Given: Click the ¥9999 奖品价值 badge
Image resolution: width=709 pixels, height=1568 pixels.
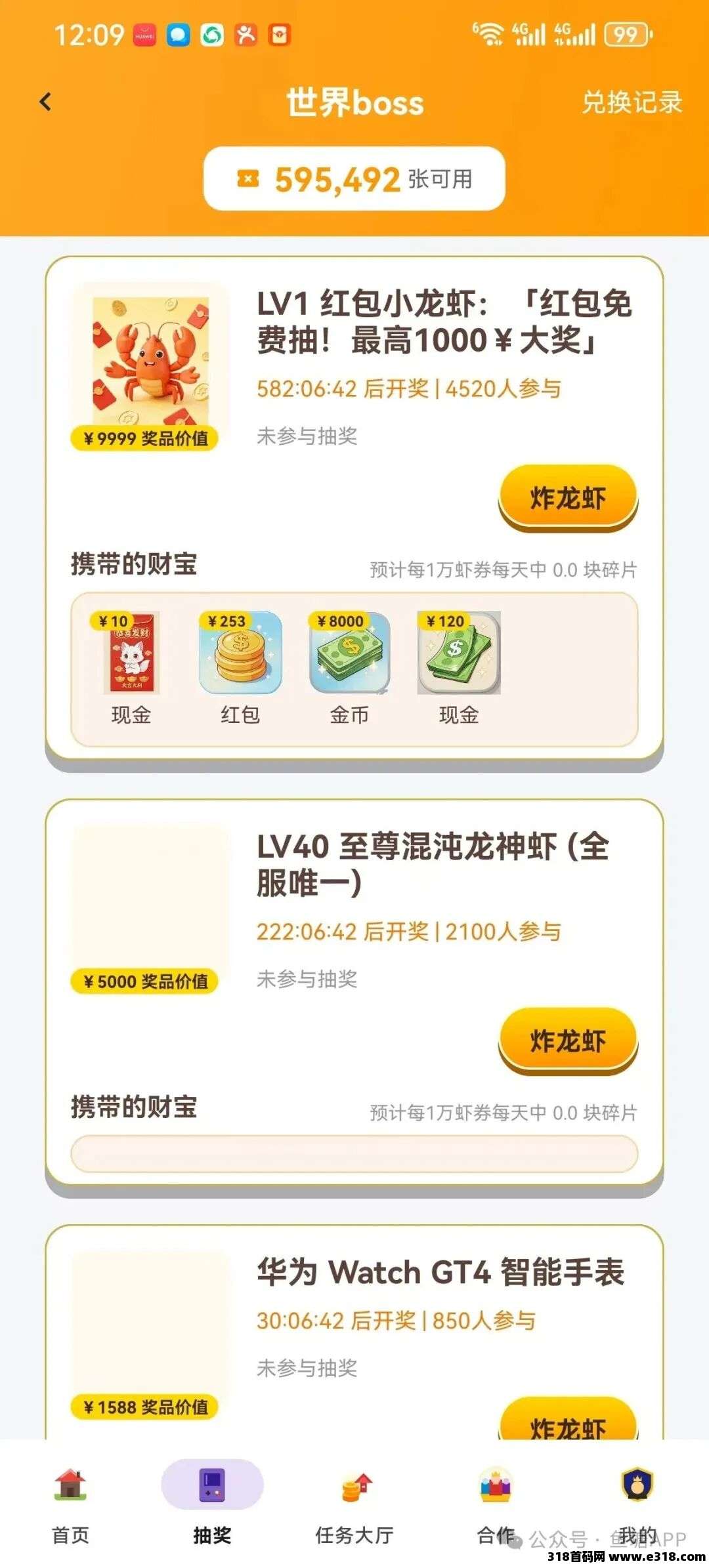Looking at the screenshot, I should coord(145,438).
